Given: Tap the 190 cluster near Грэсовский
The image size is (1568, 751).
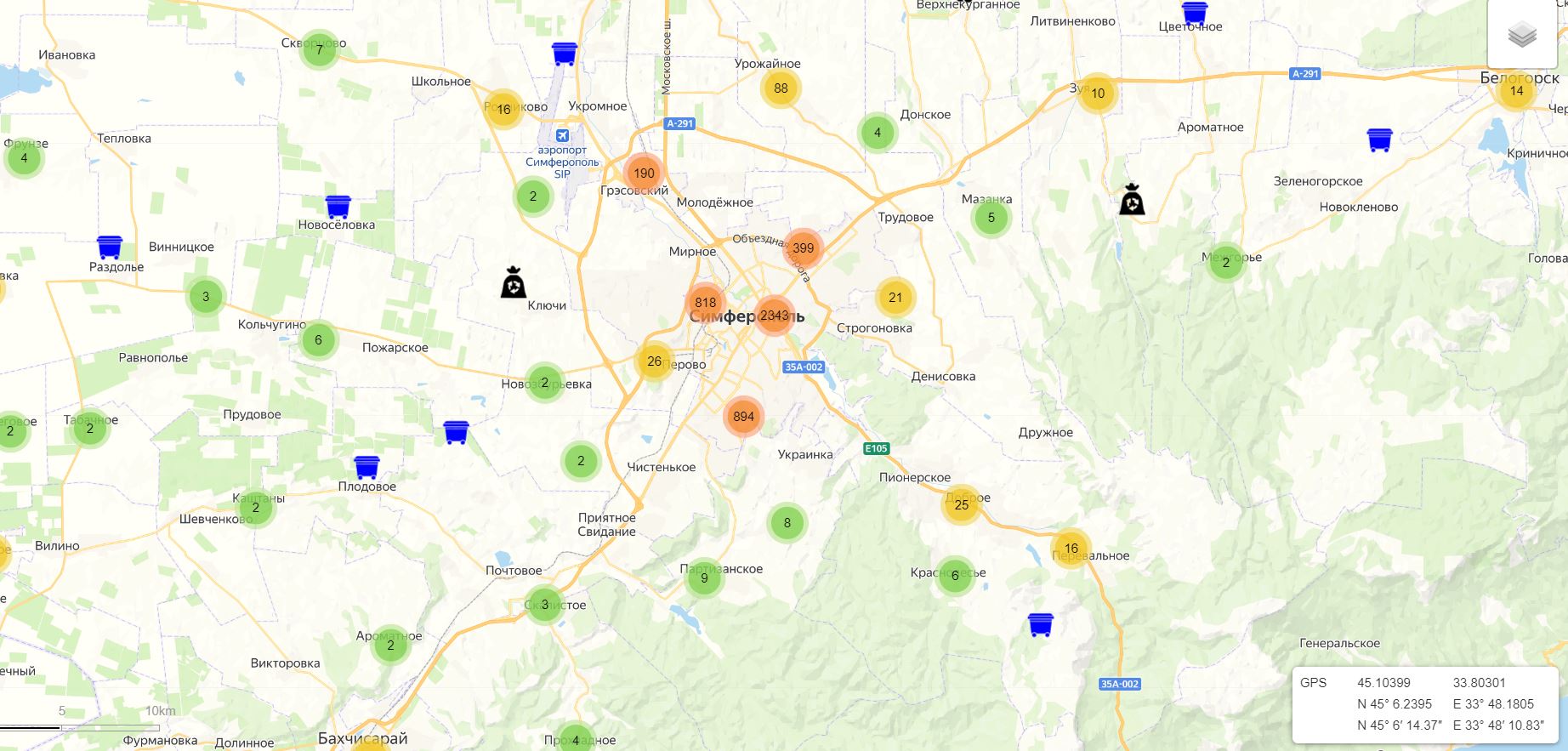Looking at the screenshot, I should click(644, 174).
